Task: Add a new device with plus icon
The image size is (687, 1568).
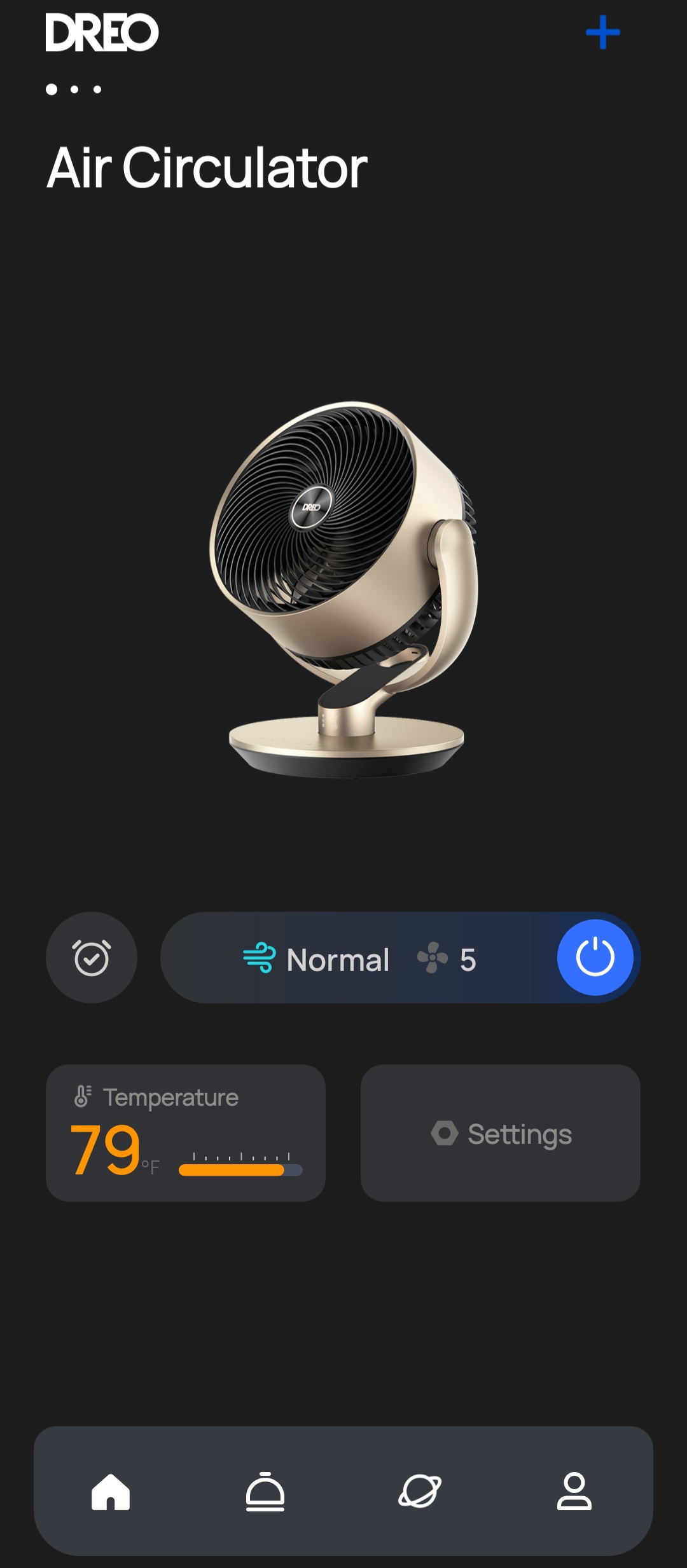Action: [x=602, y=32]
